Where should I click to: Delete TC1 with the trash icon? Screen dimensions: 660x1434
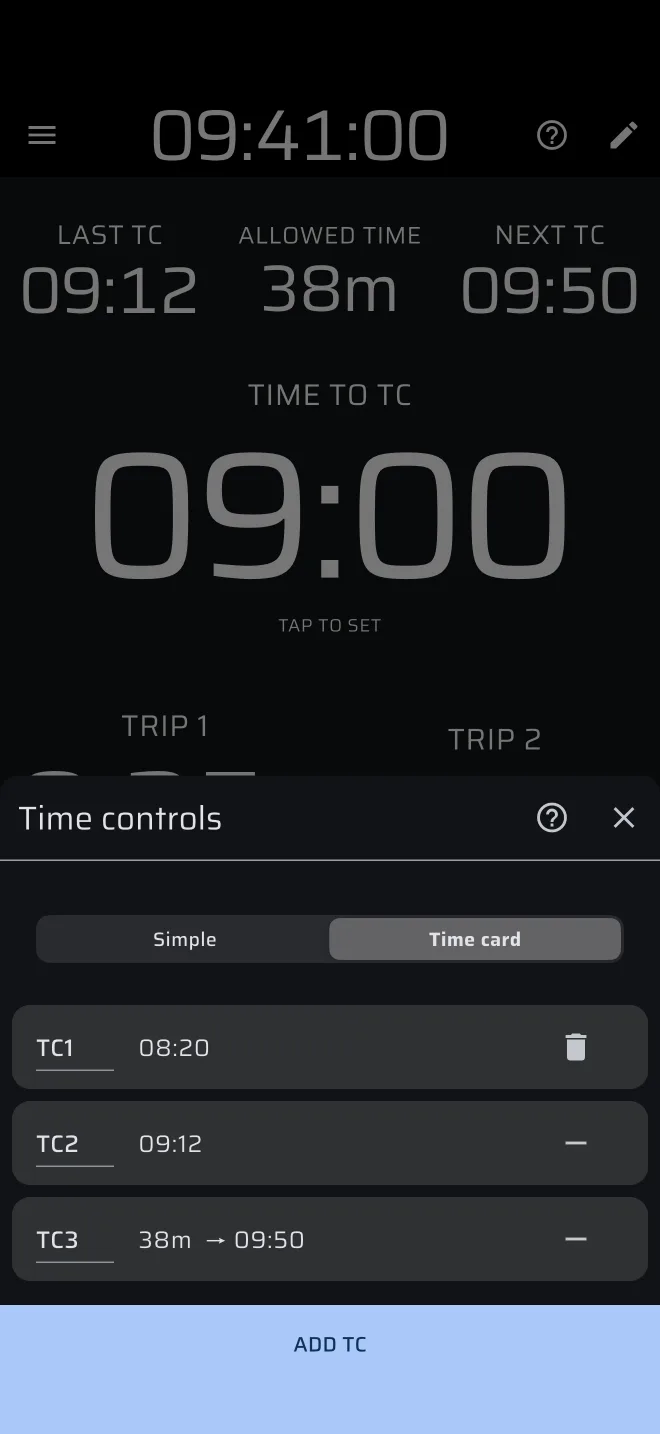pos(576,1047)
